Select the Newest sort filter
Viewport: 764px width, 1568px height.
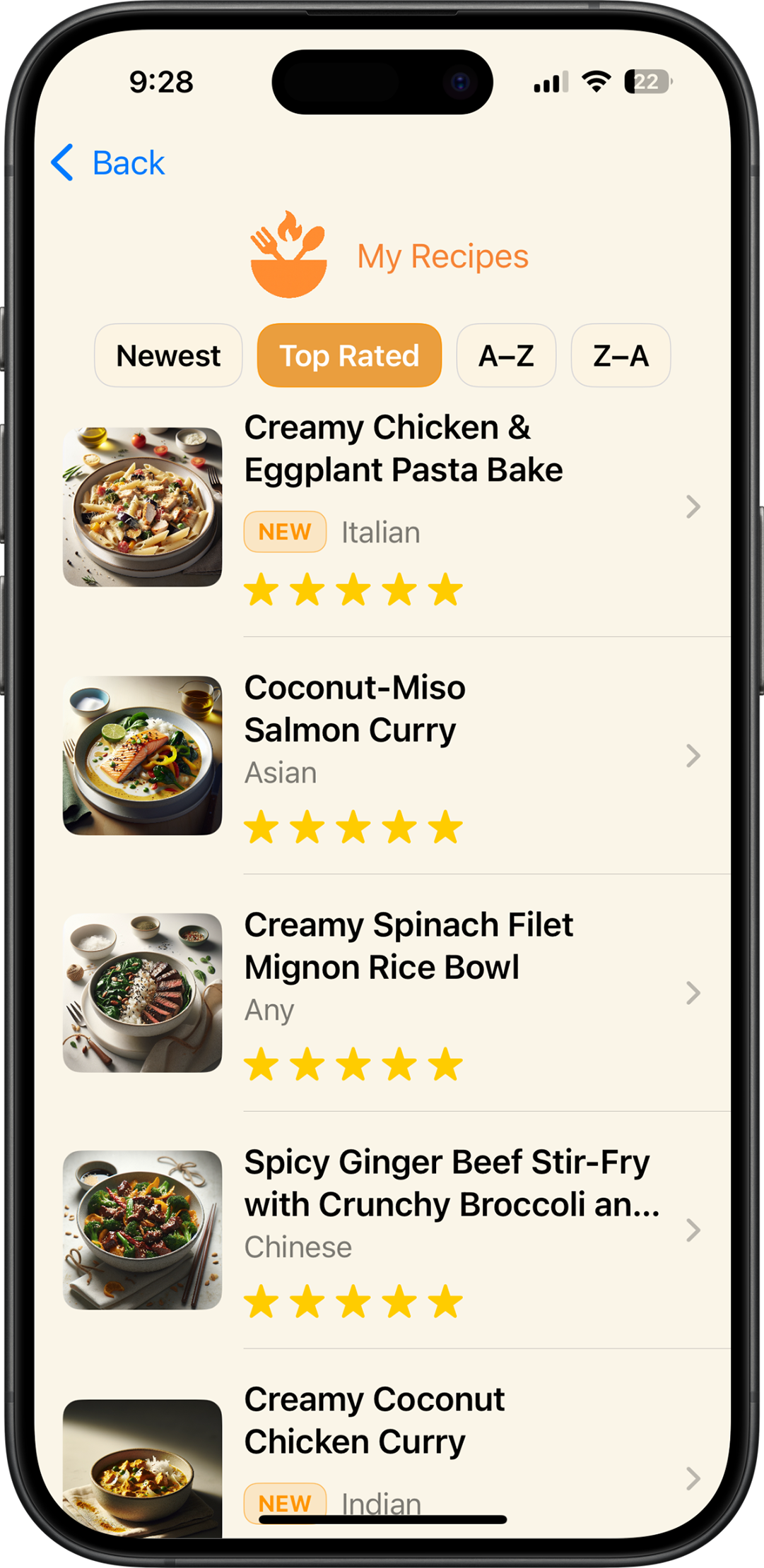coord(168,355)
